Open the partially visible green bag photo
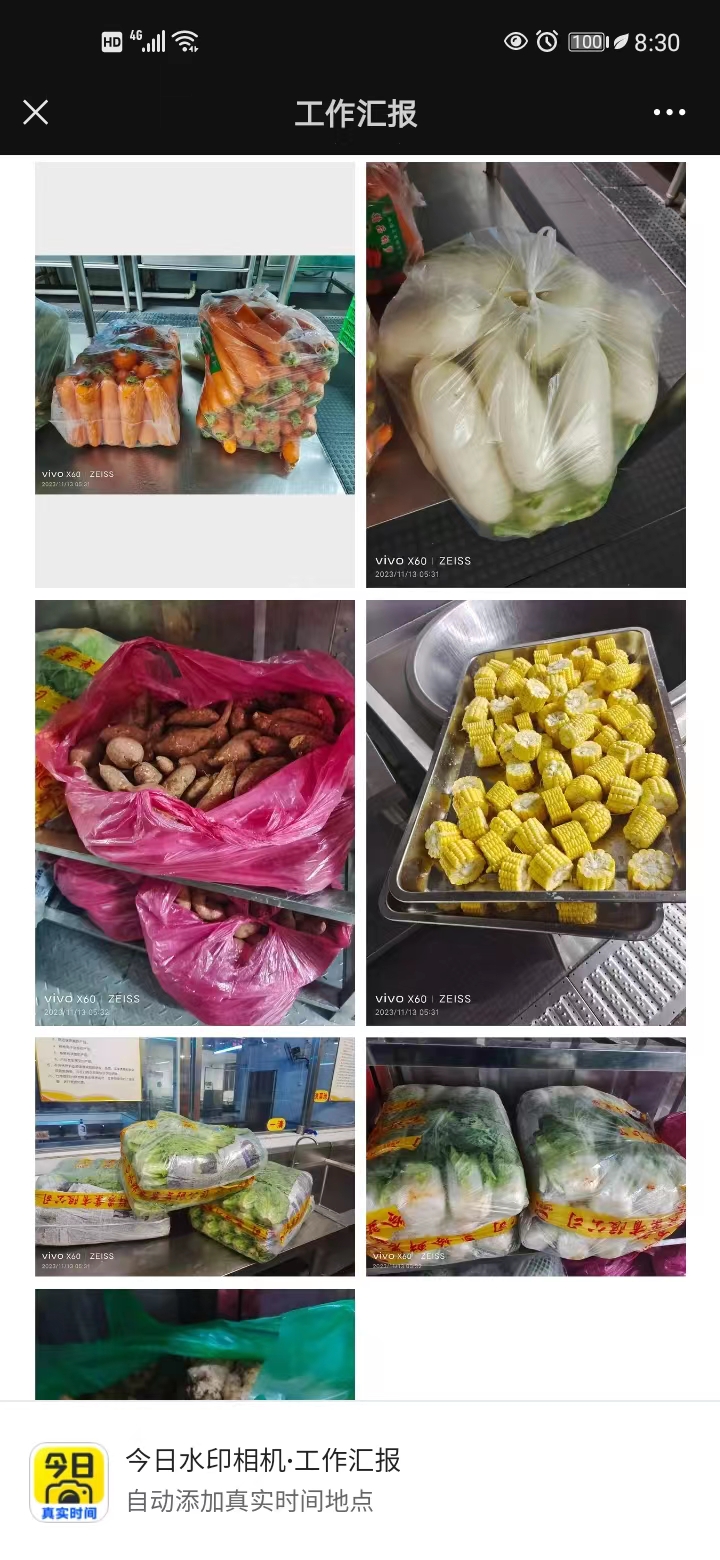This screenshot has width=720, height=1560. click(x=195, y=1344)
